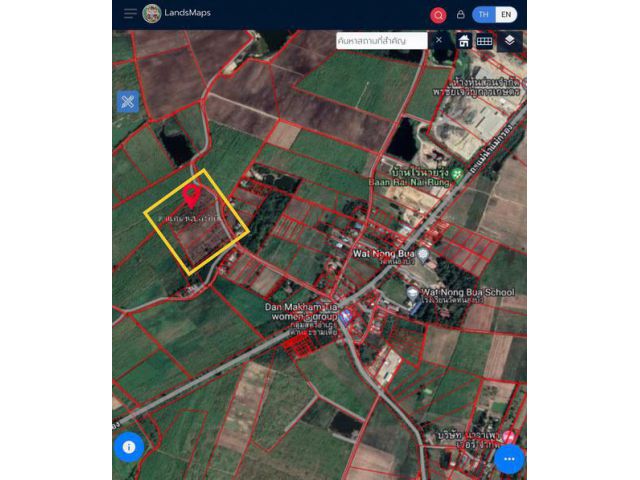Viewport: 640px width, 480px height.
Task: Switch language to TH
Action: [x=484, y=15]
